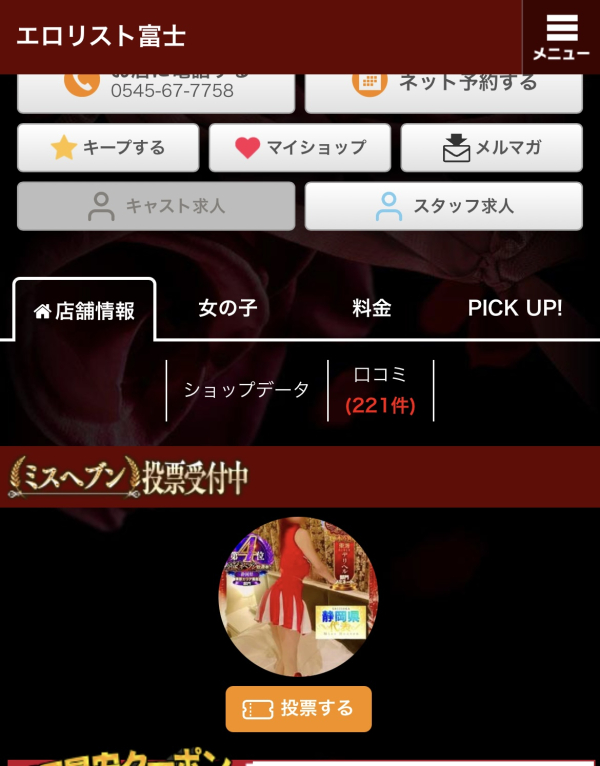Add to マイショップ favorites

coord(300,148)
